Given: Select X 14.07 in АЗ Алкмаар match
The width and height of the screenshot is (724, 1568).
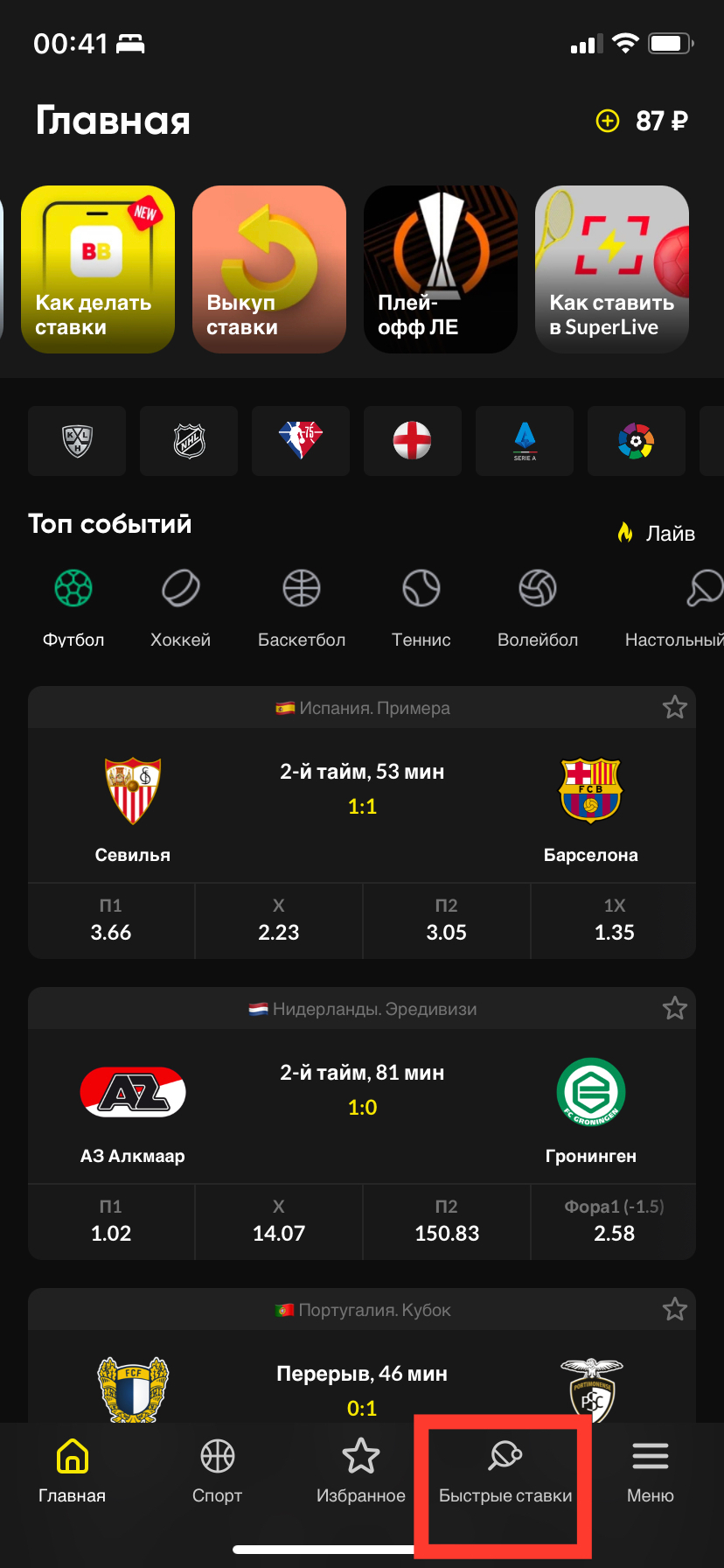Looking at the screenshot, I should [x=279, y=1221].
